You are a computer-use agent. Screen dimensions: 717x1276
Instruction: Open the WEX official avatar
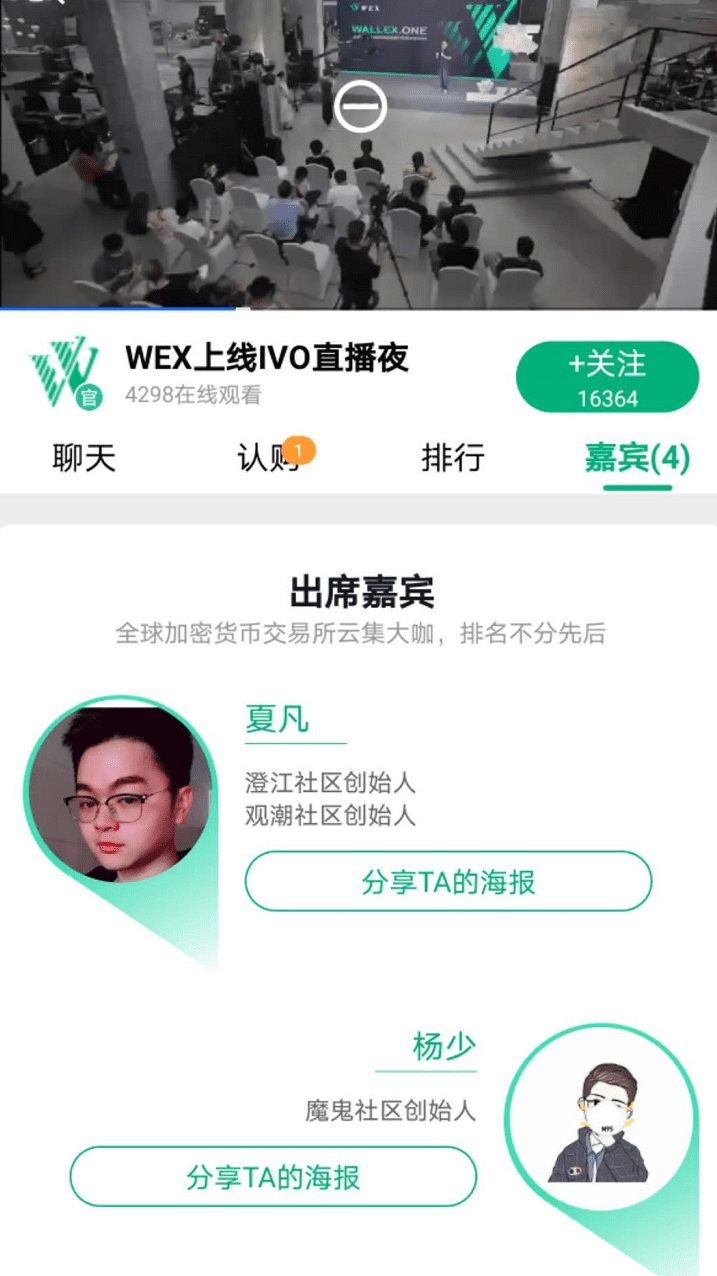tap(65, 373)
